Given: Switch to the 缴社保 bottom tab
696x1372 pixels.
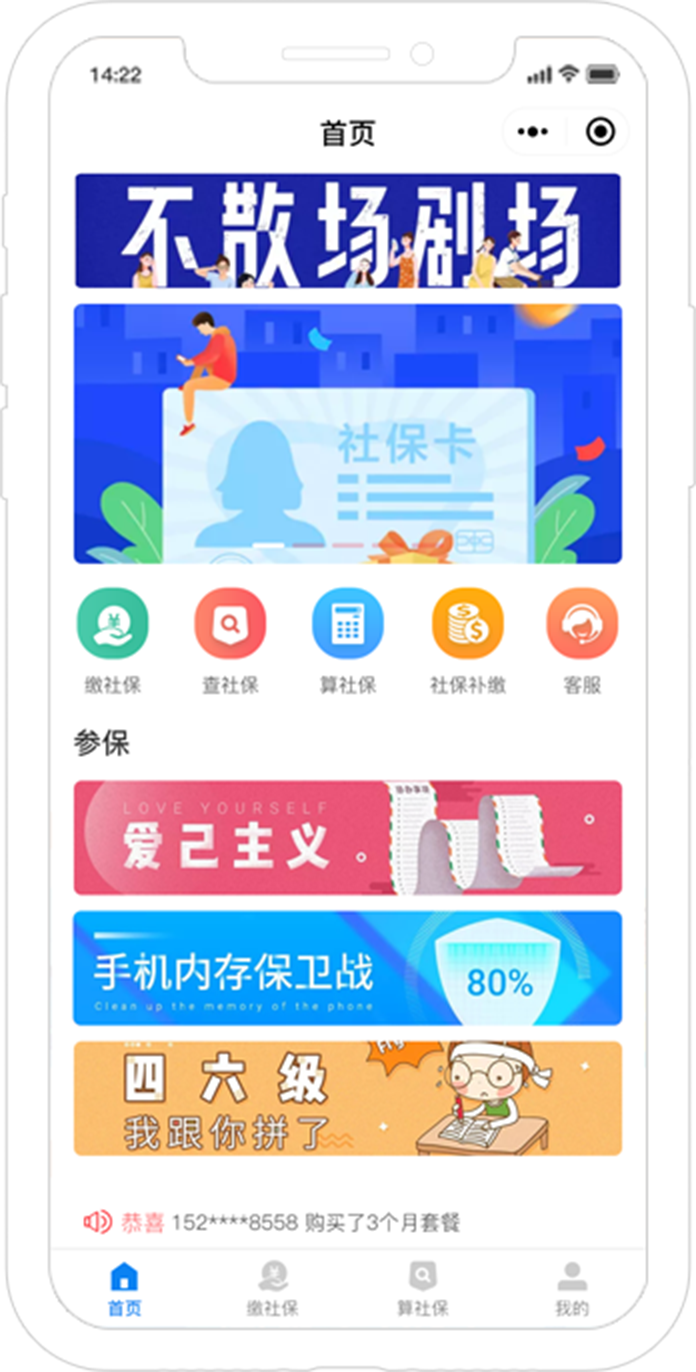Looking at the screenshot, I should point(273,1288).
